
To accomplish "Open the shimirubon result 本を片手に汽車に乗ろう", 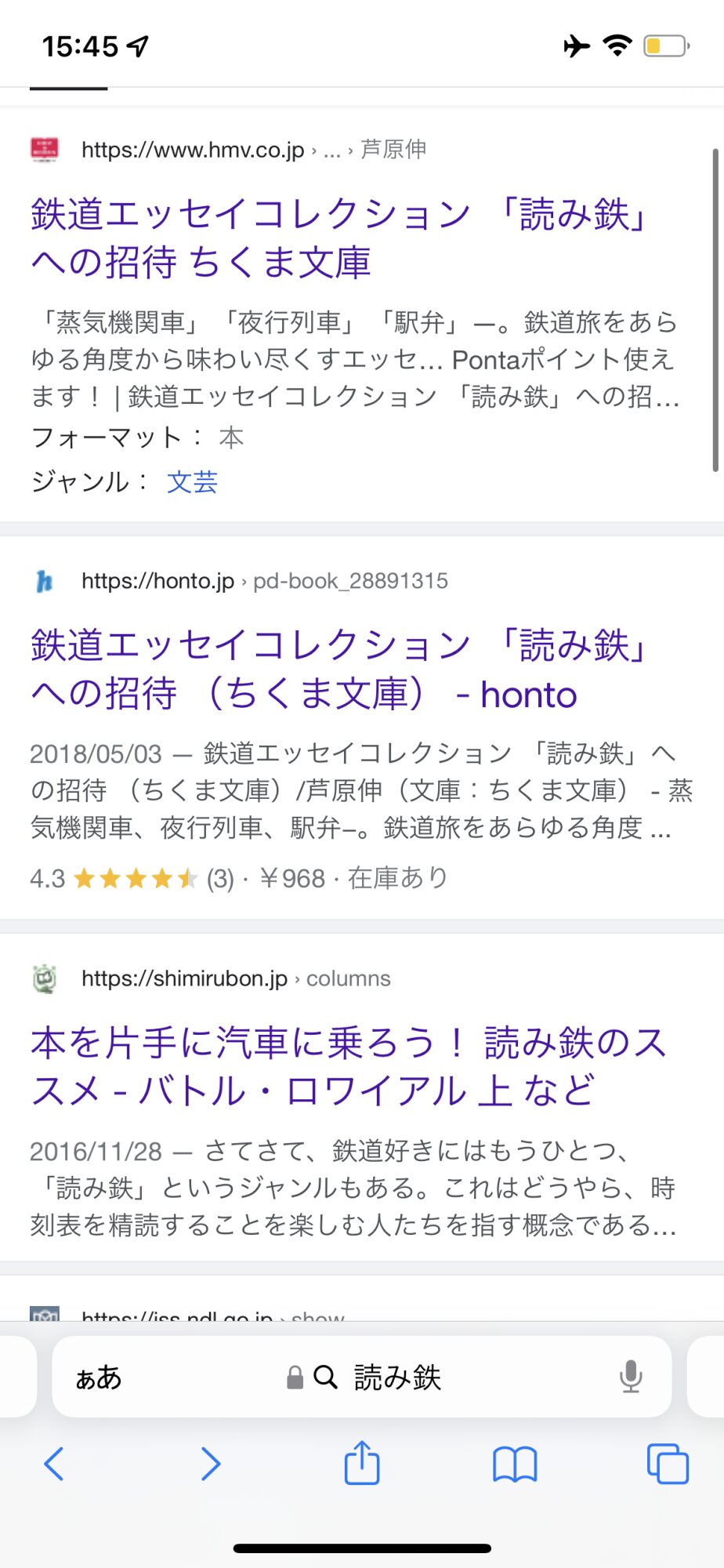I will [349, 1066].
